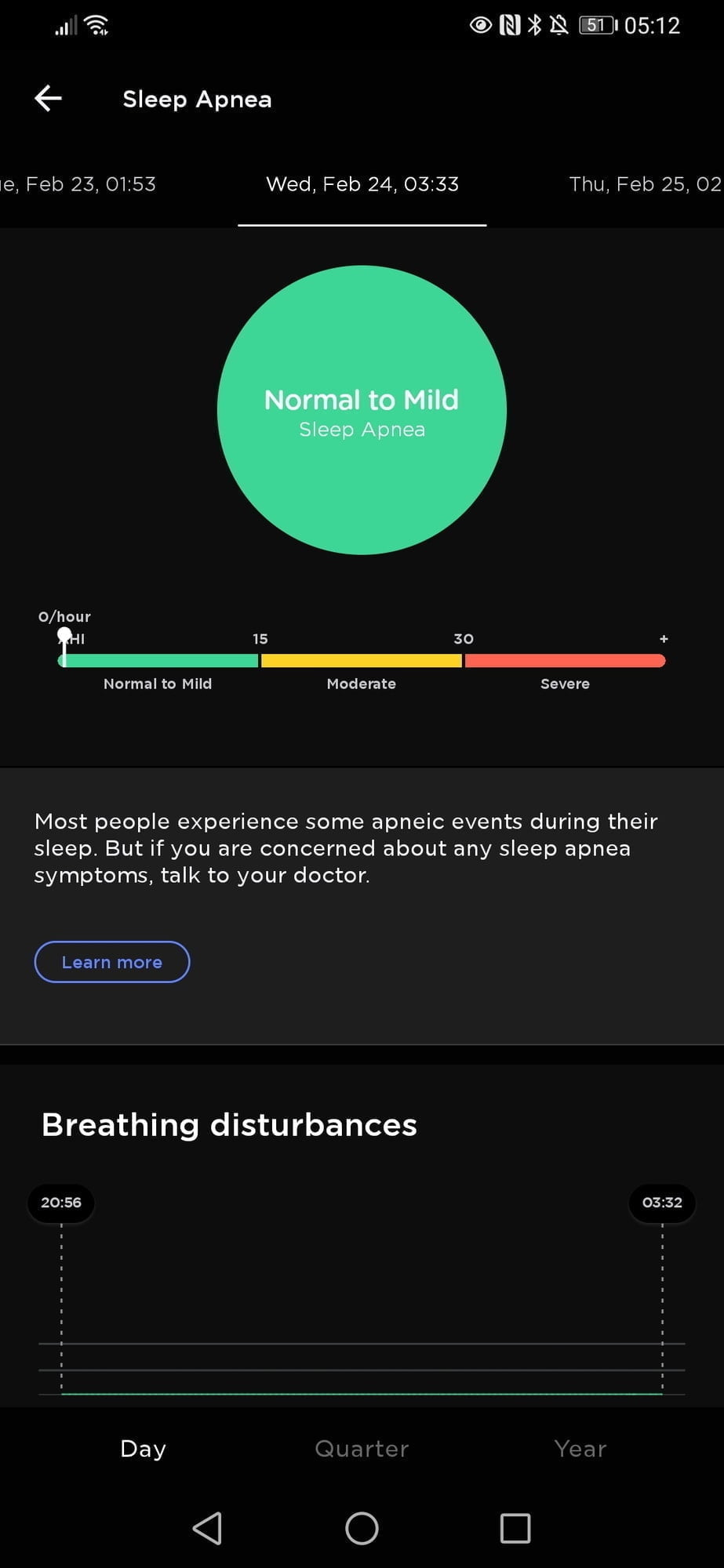
Task: Switch to the Quarter view
Action: [x=362, y=1449]
